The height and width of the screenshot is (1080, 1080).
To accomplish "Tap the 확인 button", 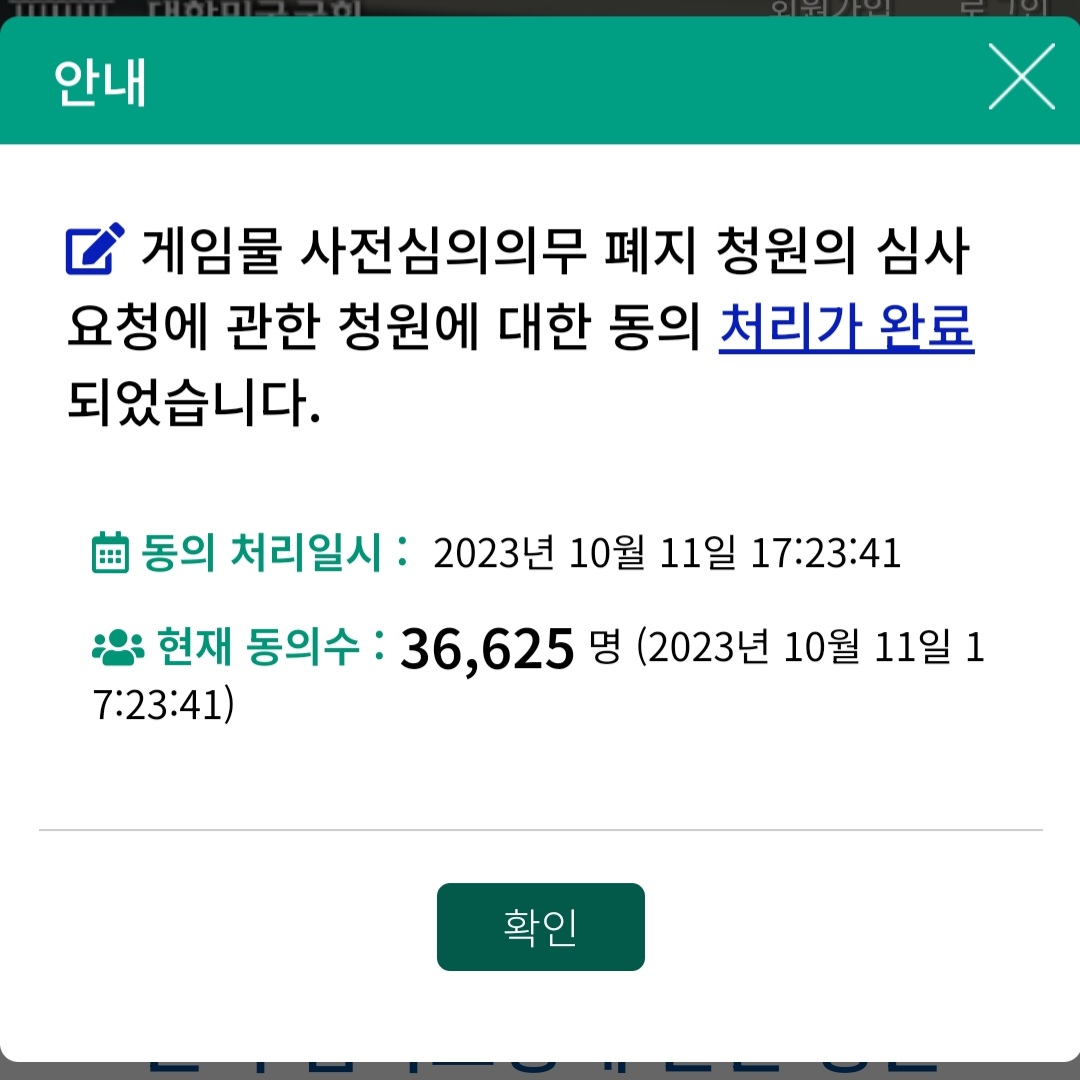I will [540, 927].
